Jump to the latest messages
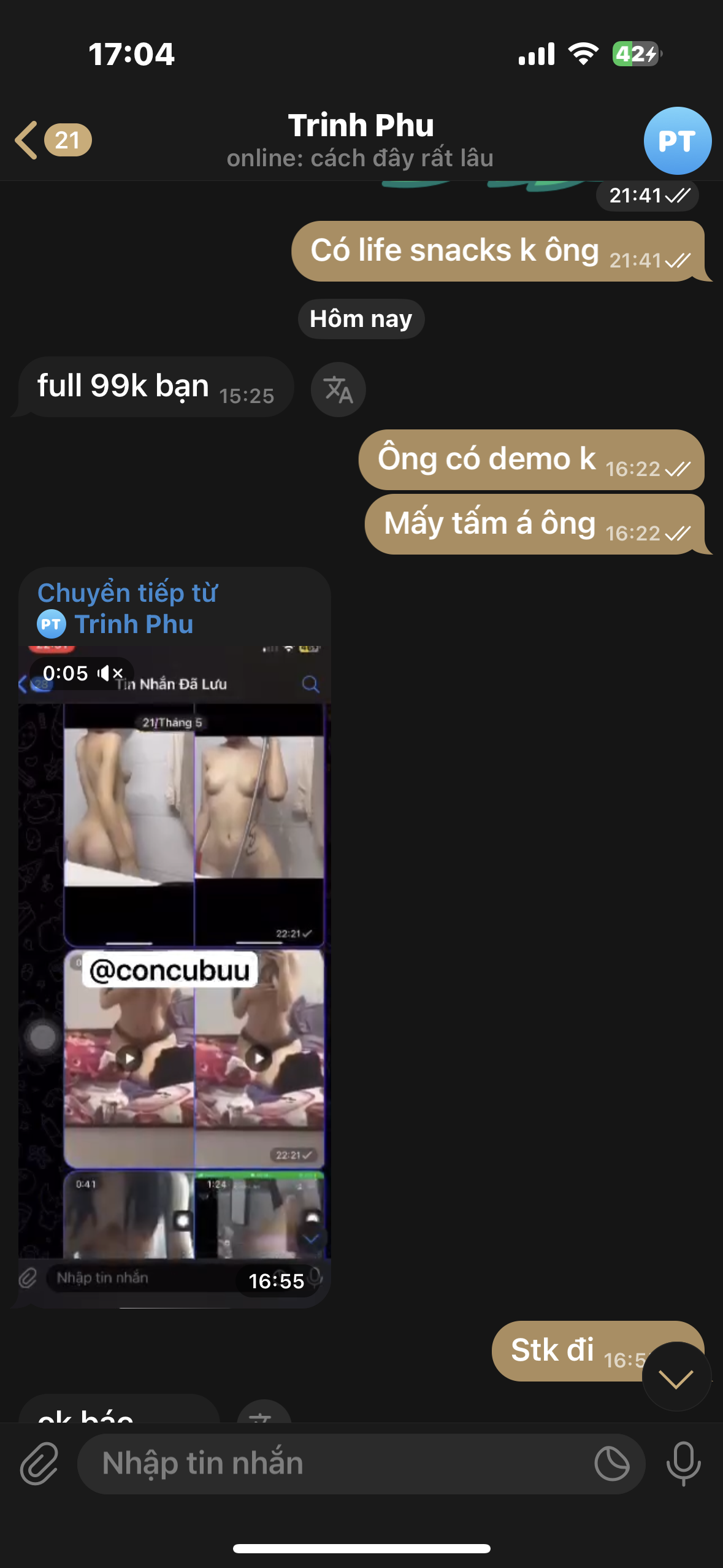723x1568 pixels. [676, 1378]
